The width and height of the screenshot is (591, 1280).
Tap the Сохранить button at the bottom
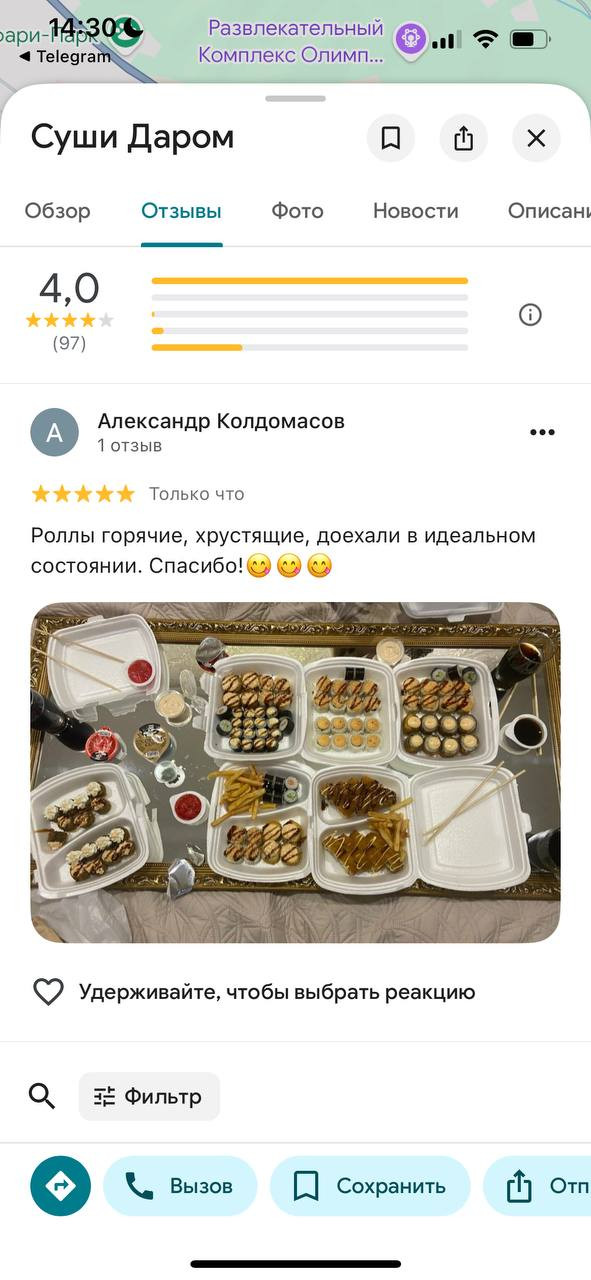pyautogui.click(x=370, y=1186)
